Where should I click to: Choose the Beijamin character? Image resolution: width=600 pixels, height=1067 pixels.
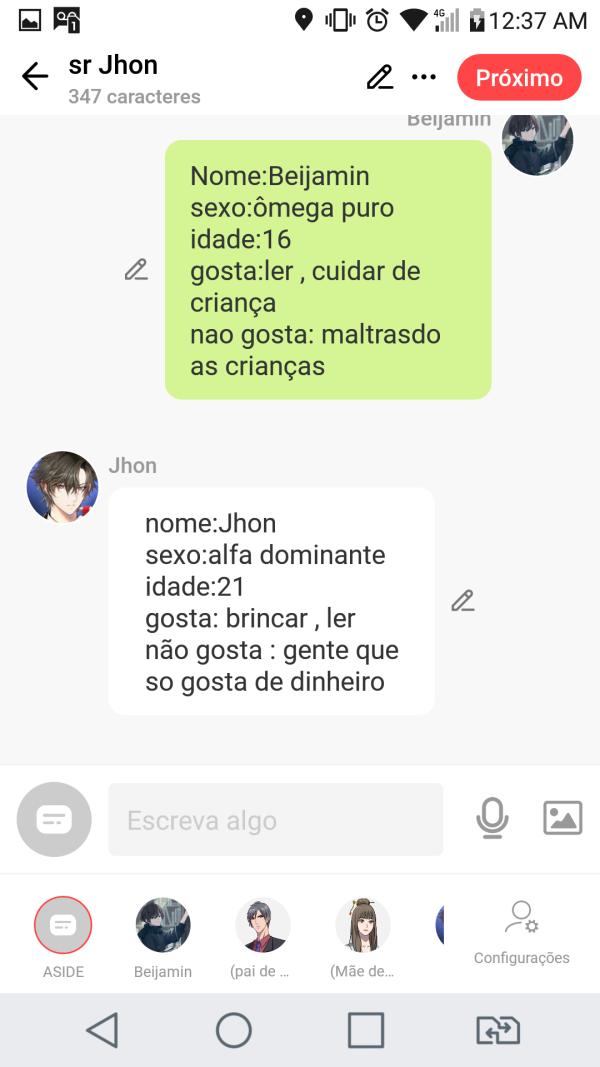(x=163, y=925)
